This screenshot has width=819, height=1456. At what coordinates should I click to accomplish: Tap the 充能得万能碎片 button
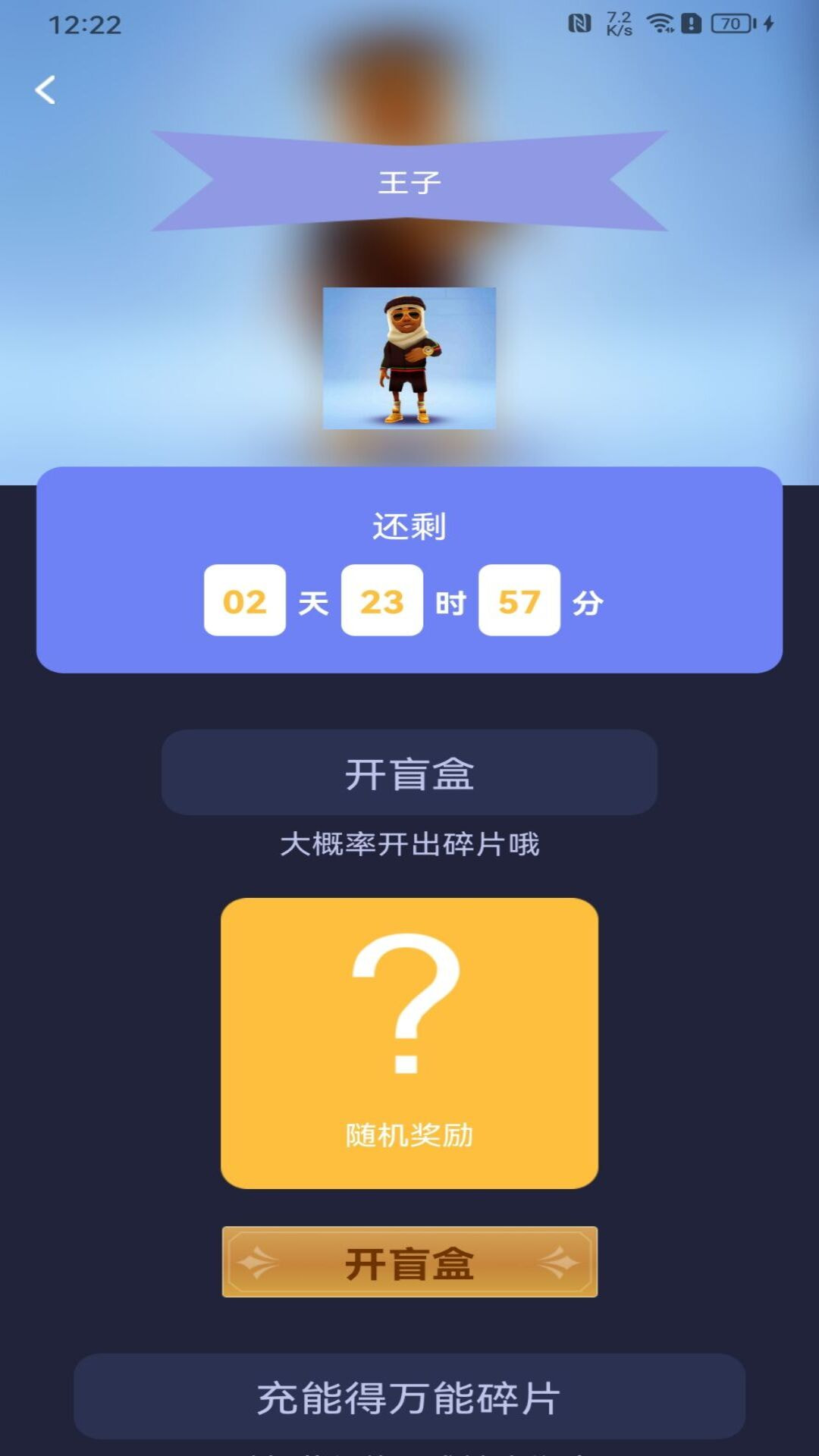(409, 1398)
